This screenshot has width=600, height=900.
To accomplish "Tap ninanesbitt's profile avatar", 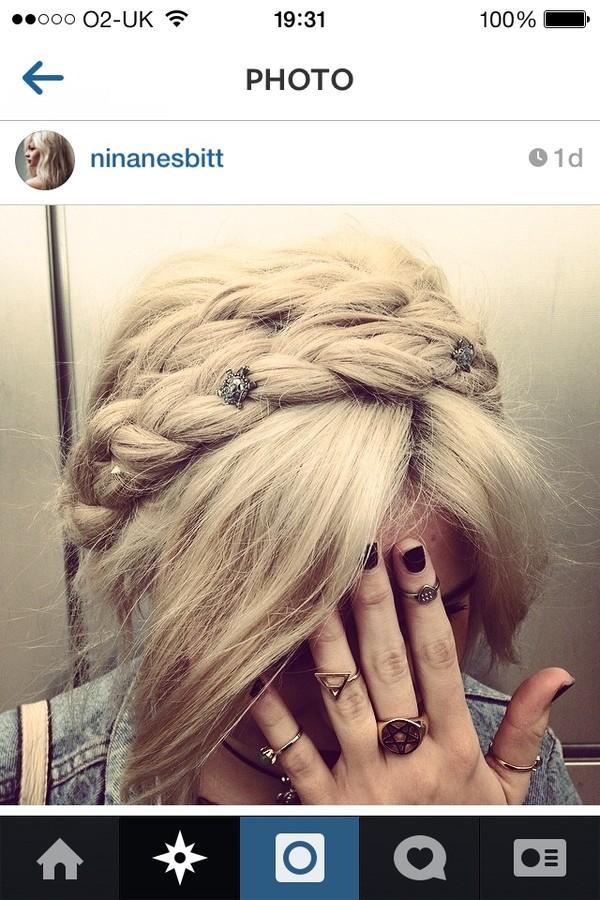I will 45,160.
